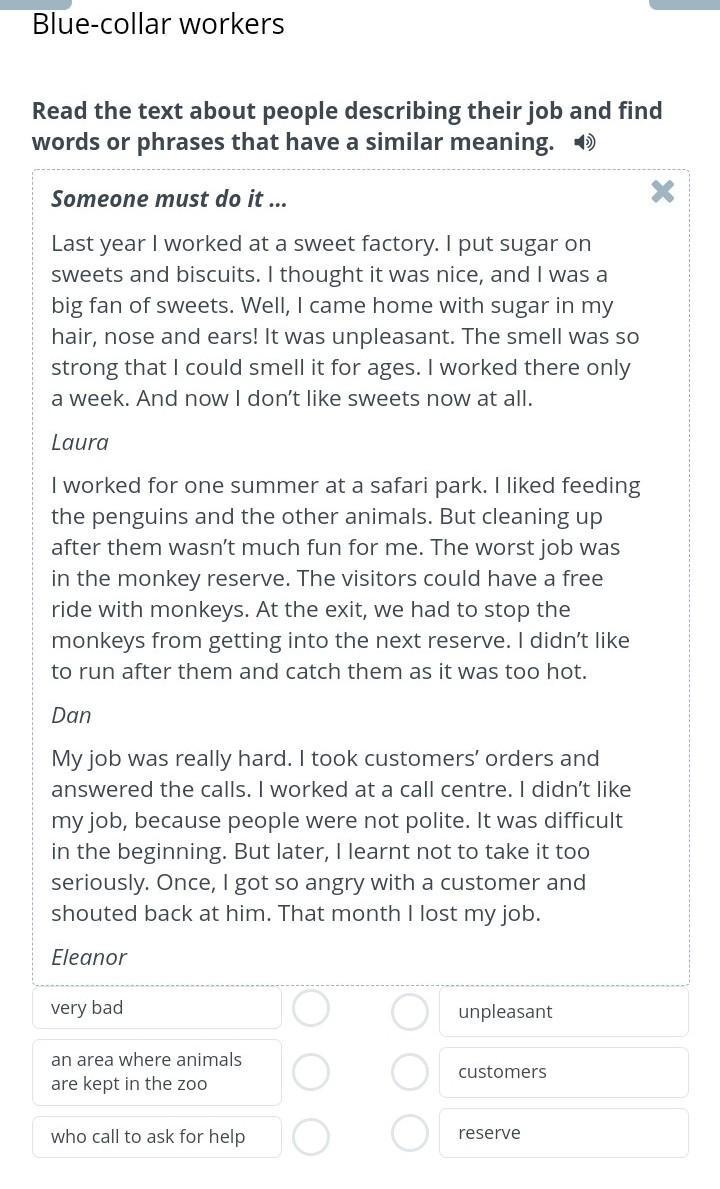This screenshot has width=720, height=1189.
Task: Play the audio with the speaker icon
Action: 584,143
